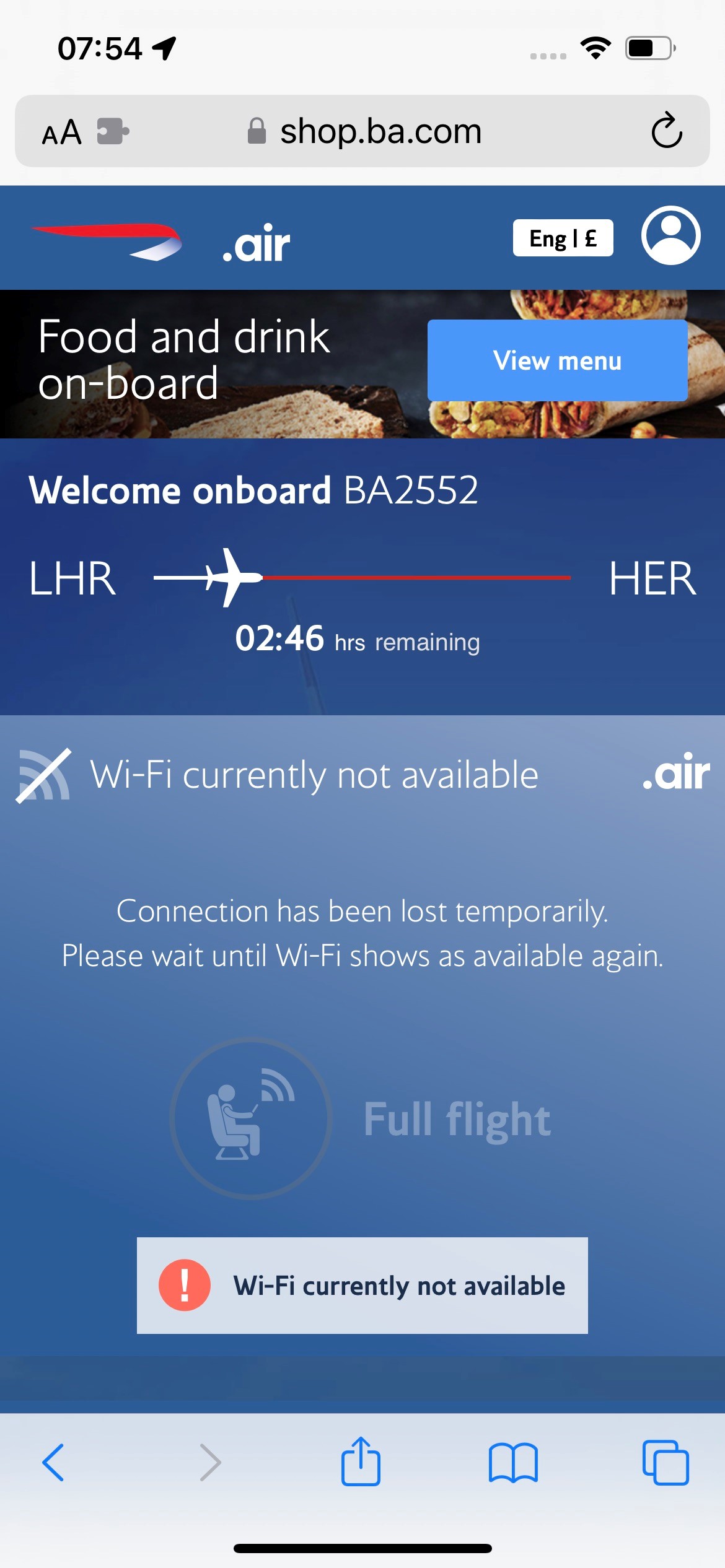Open the user account profile icon

point(671,235)
